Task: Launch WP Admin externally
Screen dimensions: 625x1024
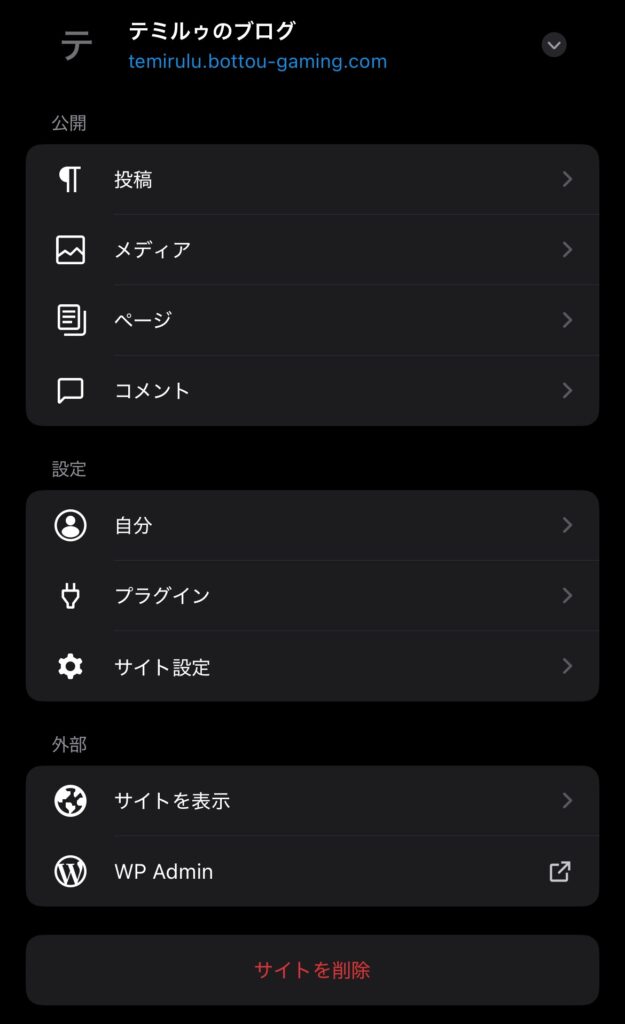Action: [312, 871]
